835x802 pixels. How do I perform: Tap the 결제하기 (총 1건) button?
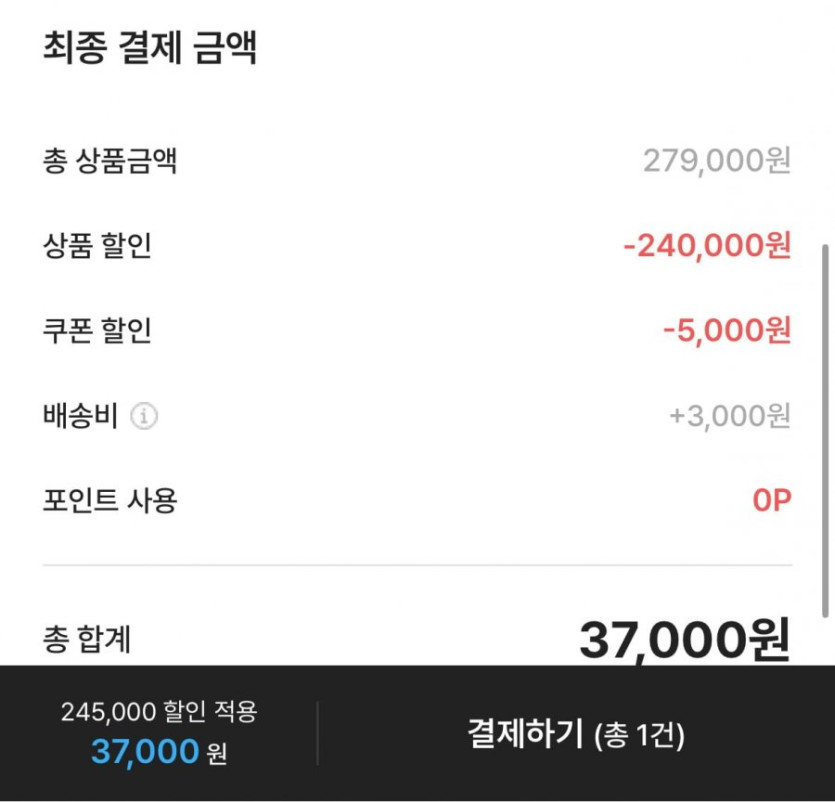[575, 734]
